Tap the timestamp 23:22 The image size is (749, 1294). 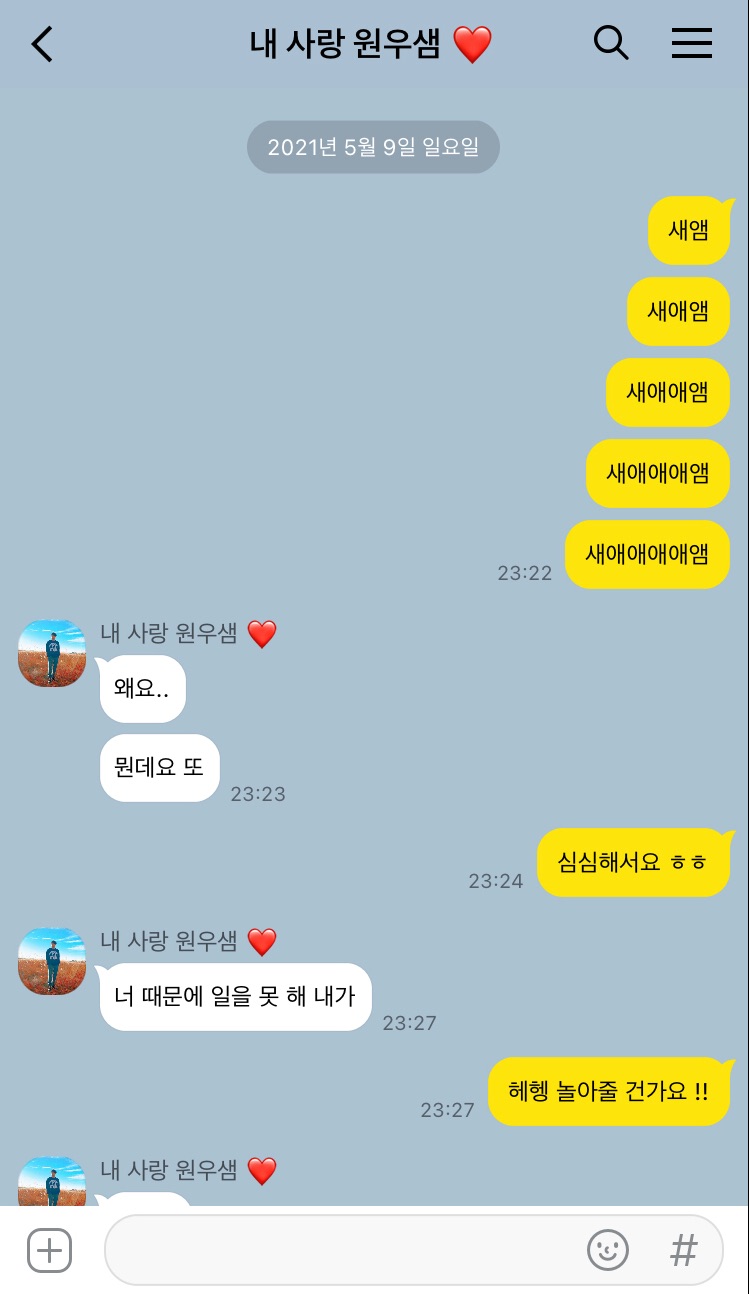tap(524, 573)
